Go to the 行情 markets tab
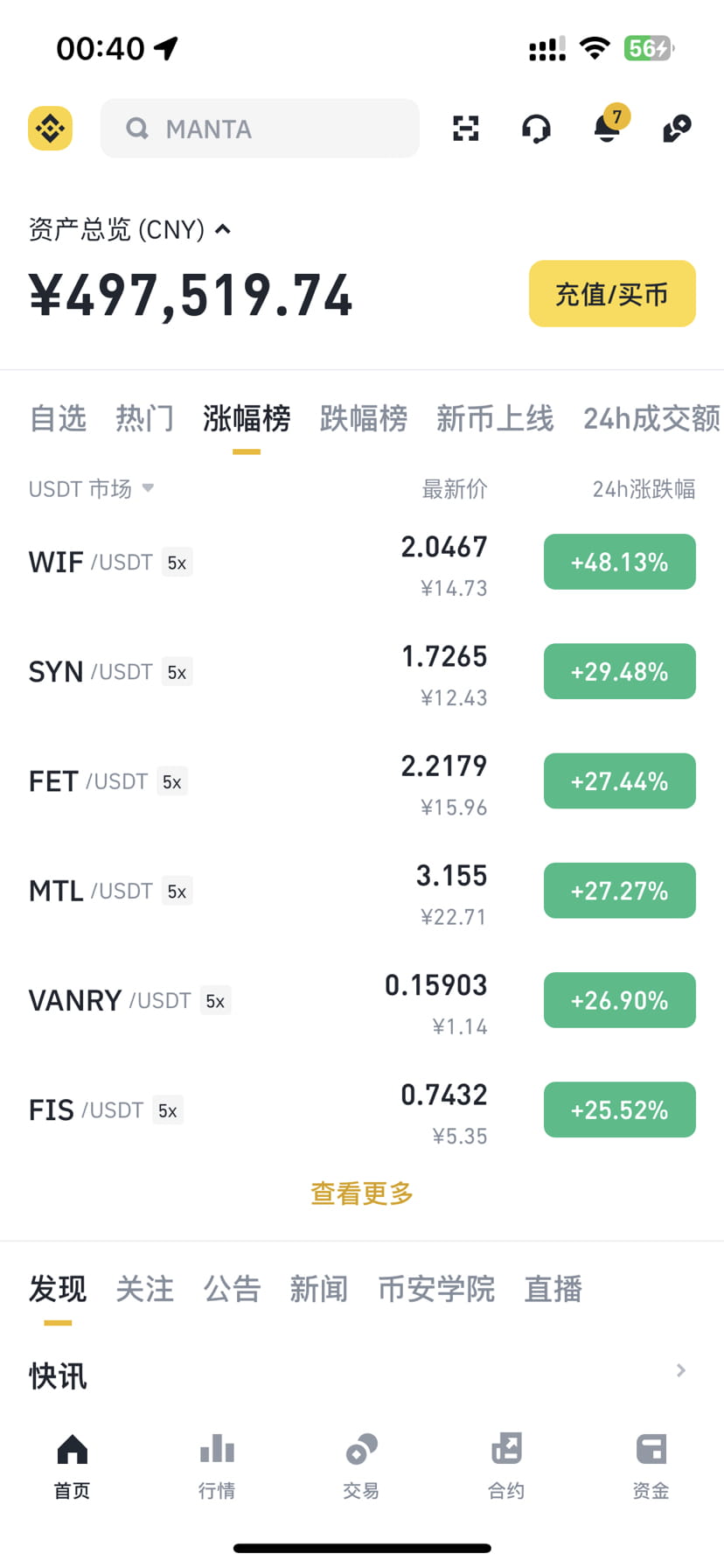The width and height of the screenshot is (724, 1568). pos(217,1466)
